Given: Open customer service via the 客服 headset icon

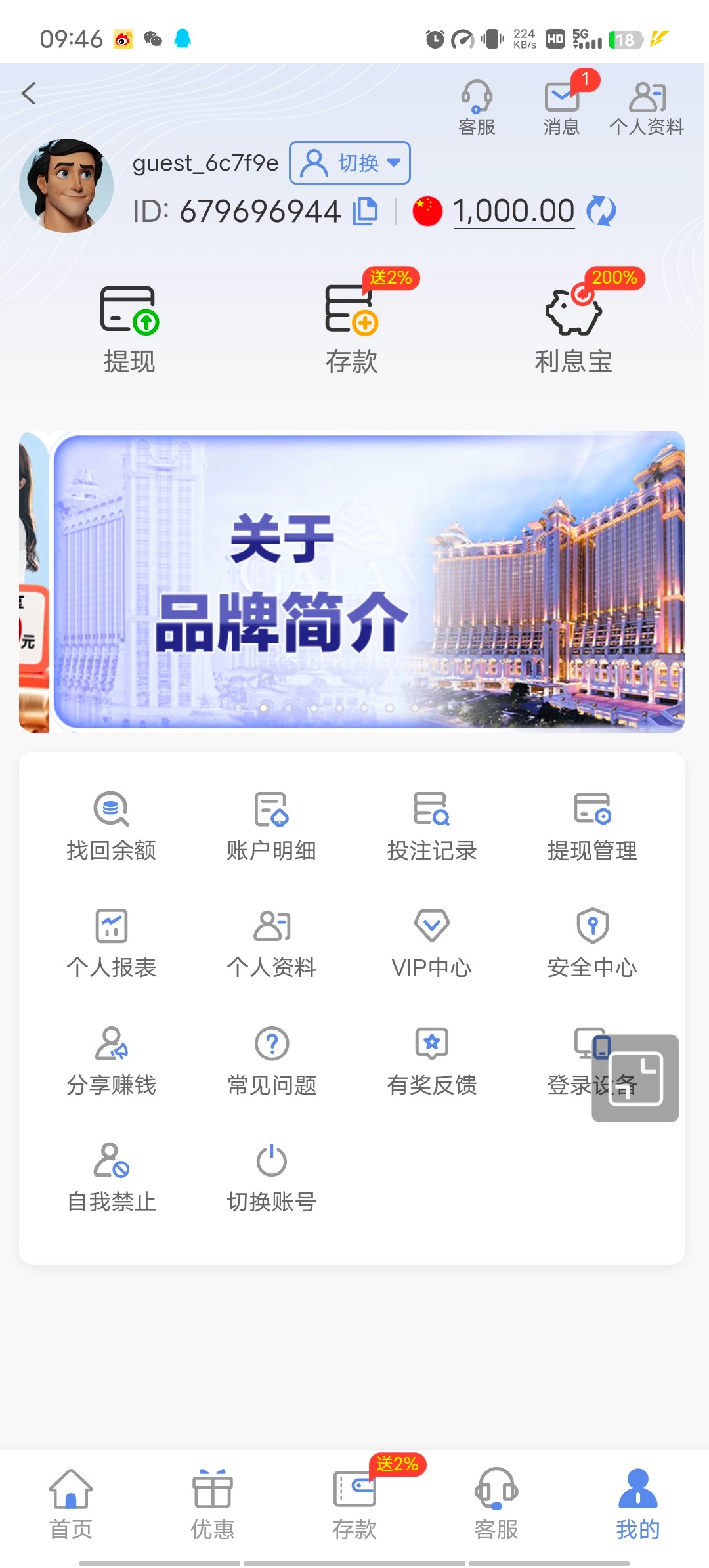Looking at the screenshot, I should (477, 105).
